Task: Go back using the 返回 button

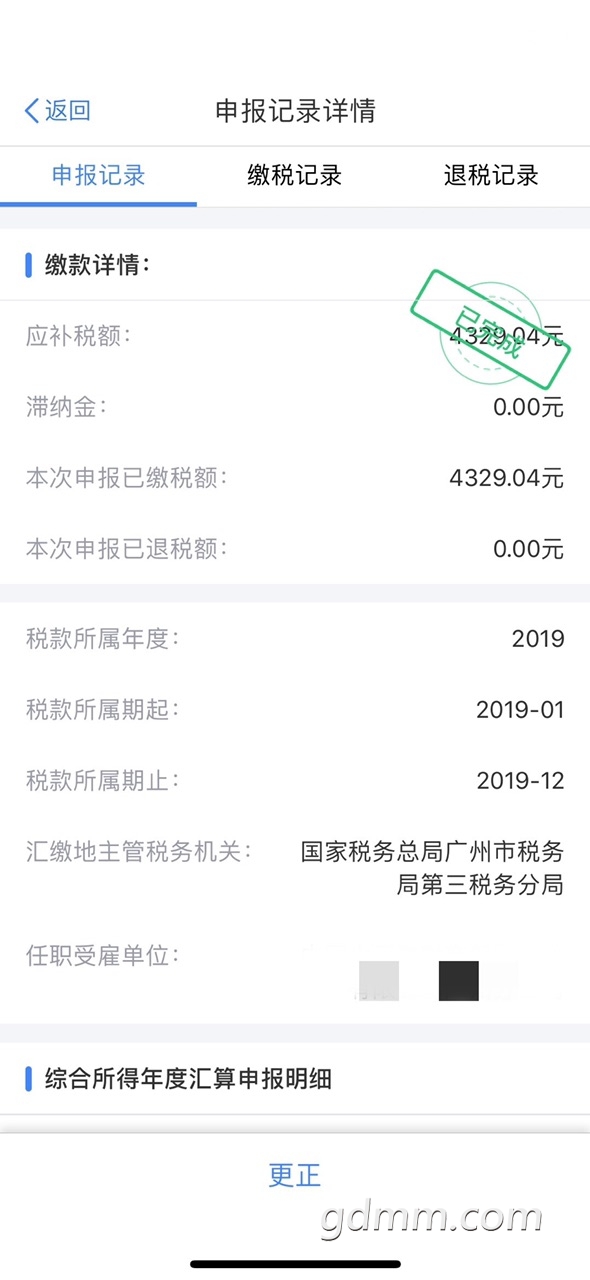Action: [x=57, y=110]
